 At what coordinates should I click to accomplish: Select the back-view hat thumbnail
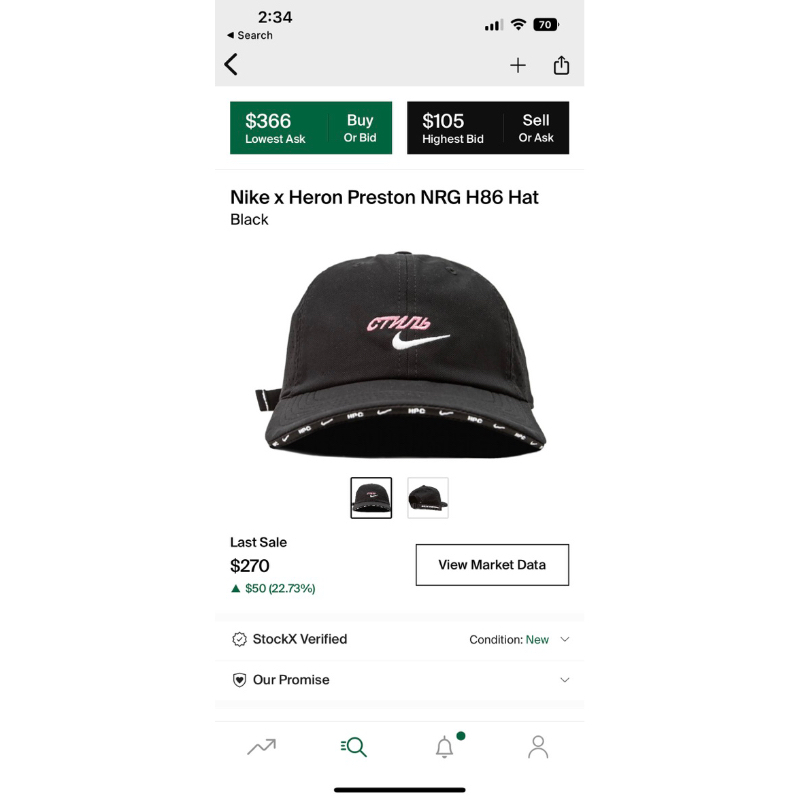(x=428, y=498)
